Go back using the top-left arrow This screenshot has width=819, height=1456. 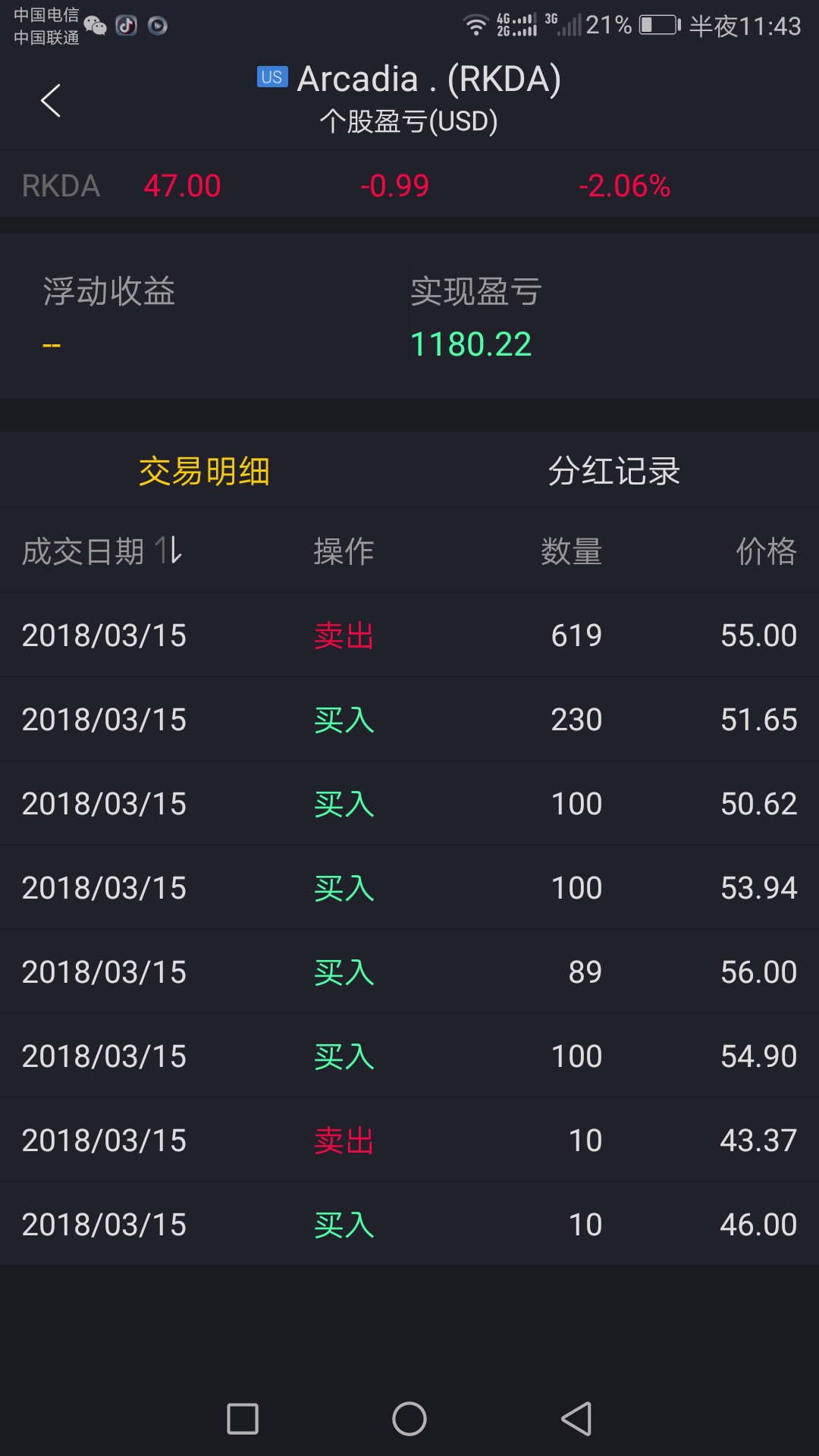pyautogui.click(x=50, y=100)
